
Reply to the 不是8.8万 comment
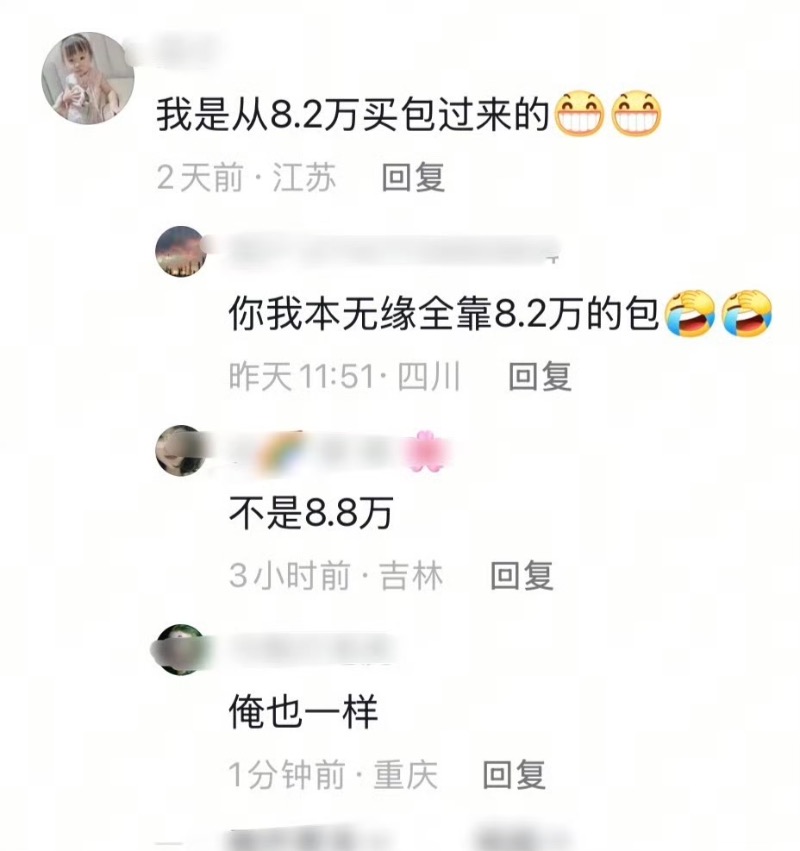[521, 575]
